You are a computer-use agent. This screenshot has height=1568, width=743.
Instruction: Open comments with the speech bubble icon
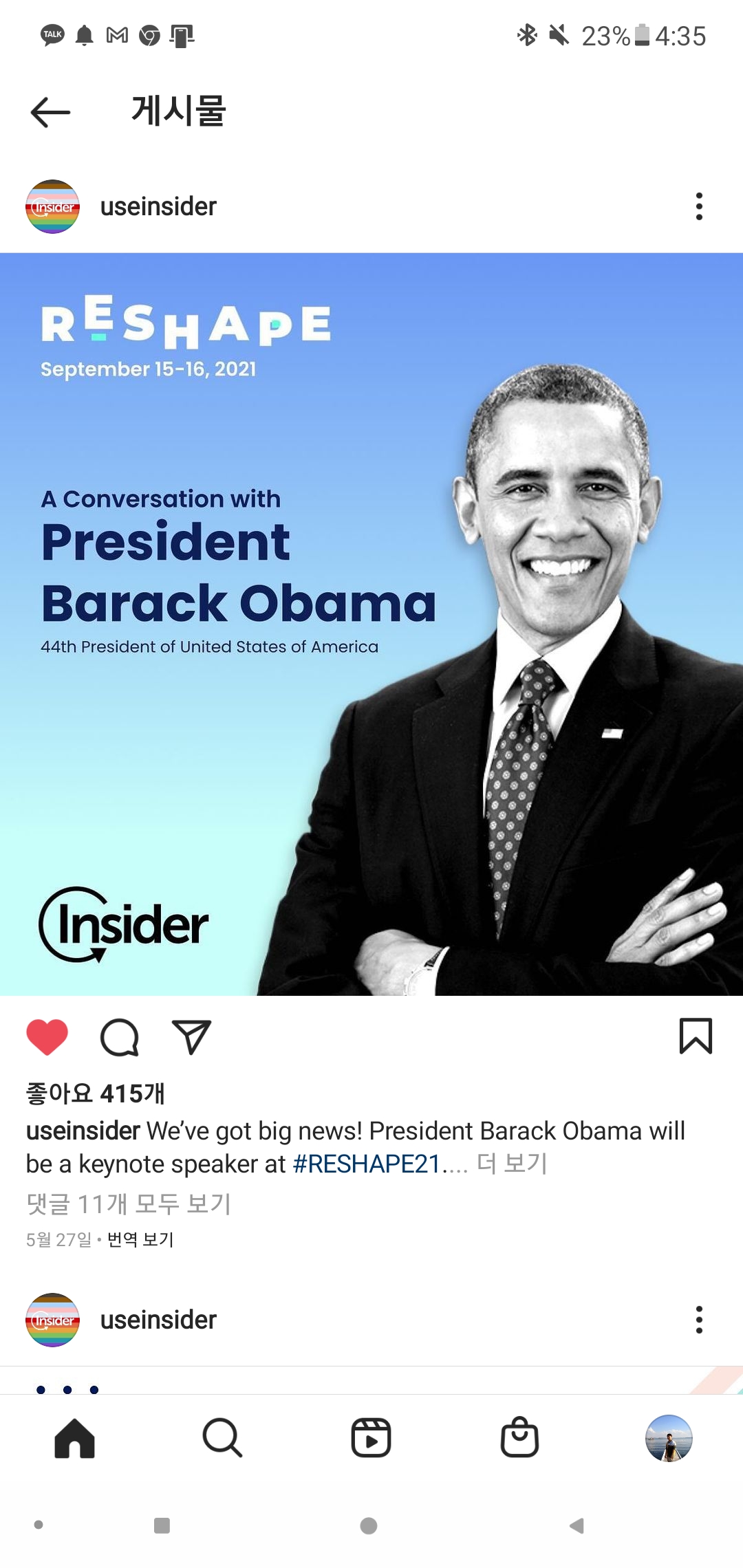click(120, 1037)
